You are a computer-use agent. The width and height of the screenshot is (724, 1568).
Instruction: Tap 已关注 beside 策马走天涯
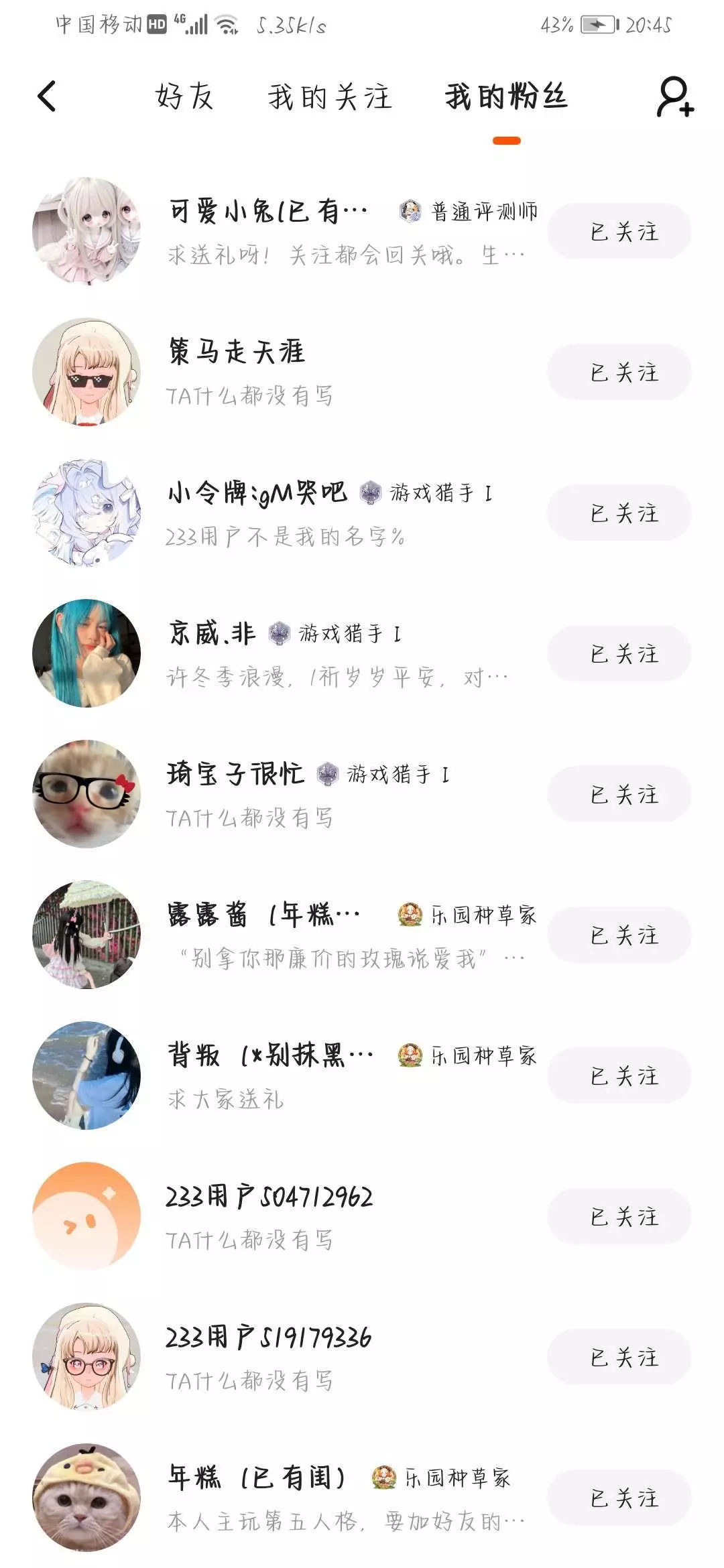click(x=619, y=372)
